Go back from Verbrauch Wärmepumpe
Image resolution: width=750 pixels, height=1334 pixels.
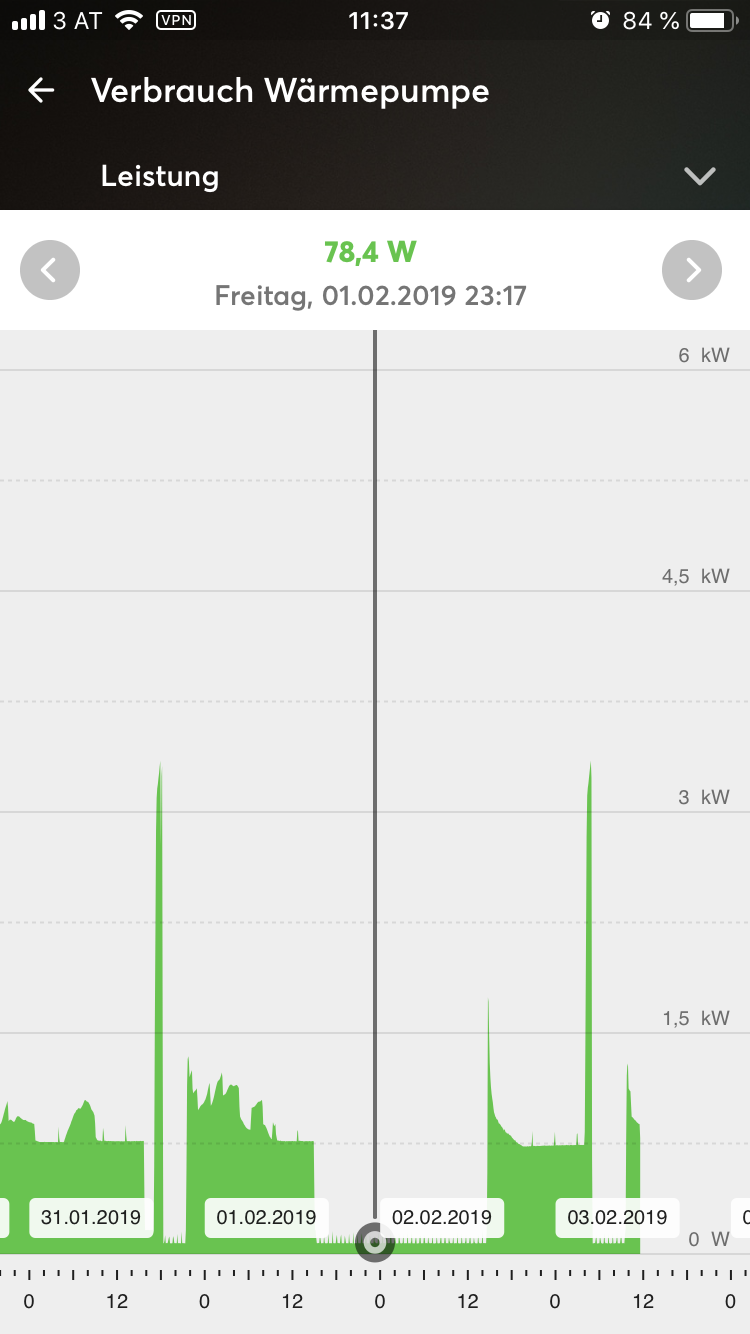[41, 91]
